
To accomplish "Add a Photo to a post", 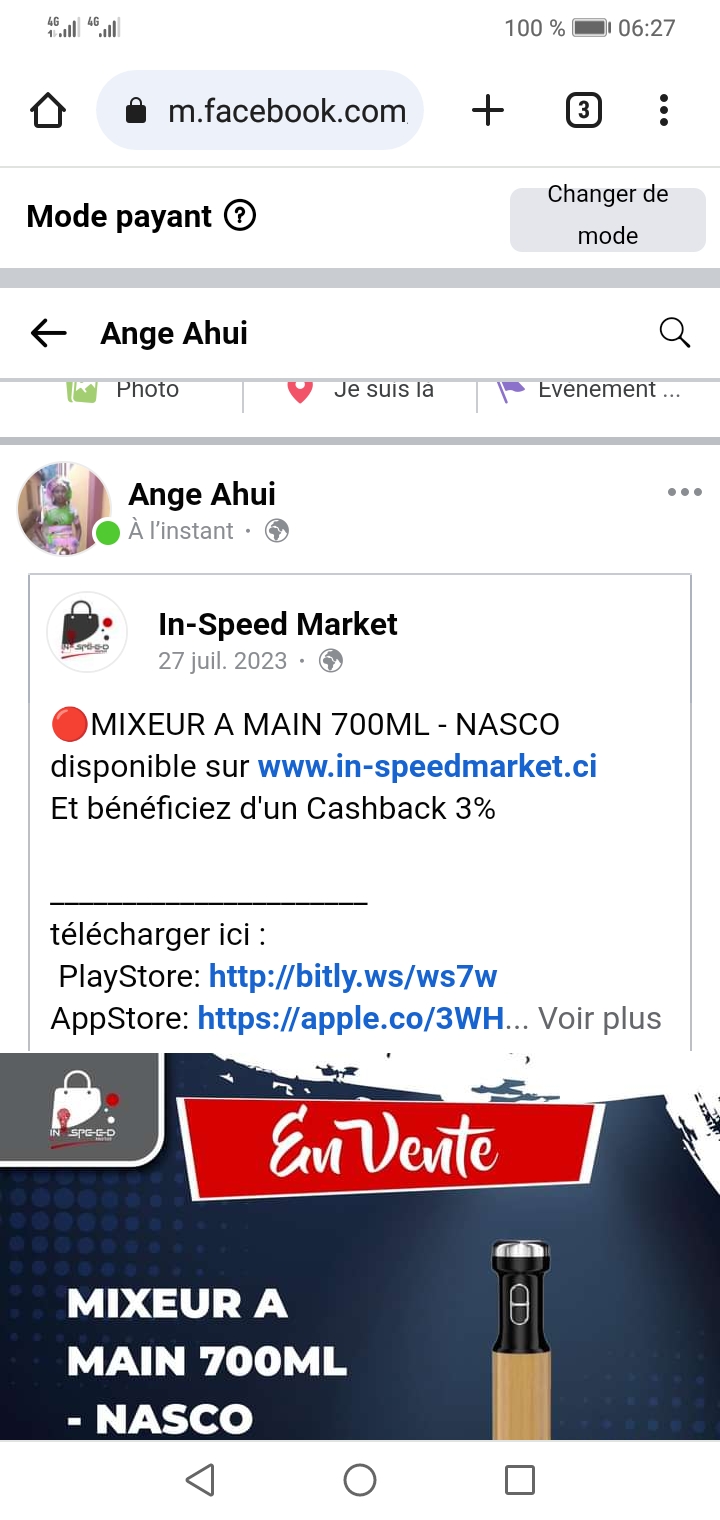I will coord(125,390).
